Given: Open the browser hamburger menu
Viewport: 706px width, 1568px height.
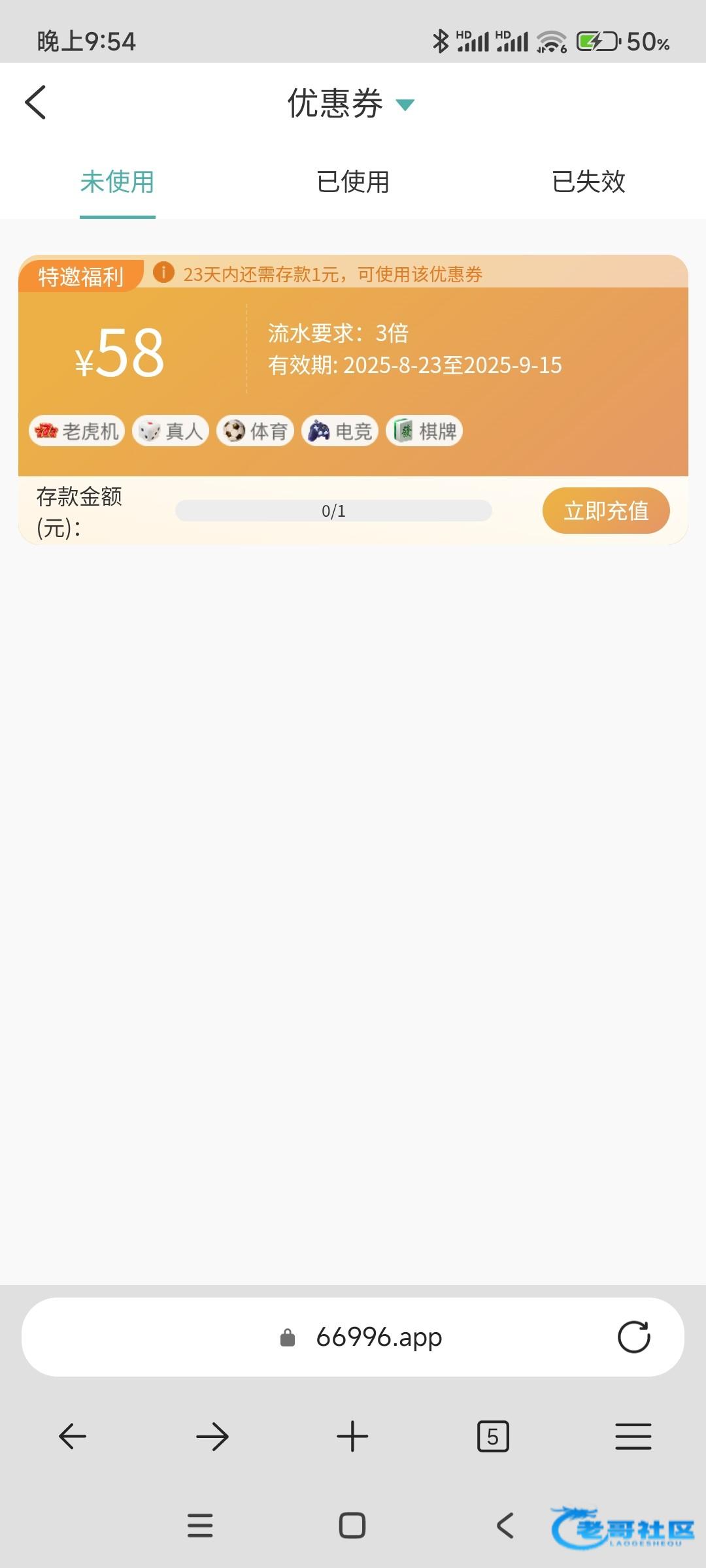Looking at the screenshot, I should tap(633, 1436).
